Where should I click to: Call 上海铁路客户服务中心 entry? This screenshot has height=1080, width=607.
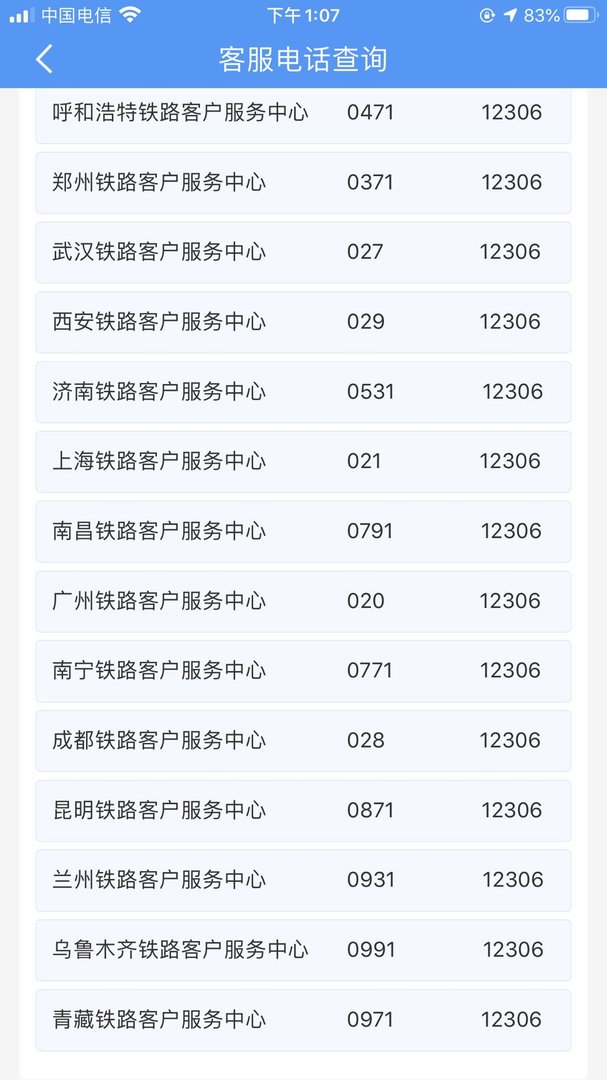click(x=303, y=462)
